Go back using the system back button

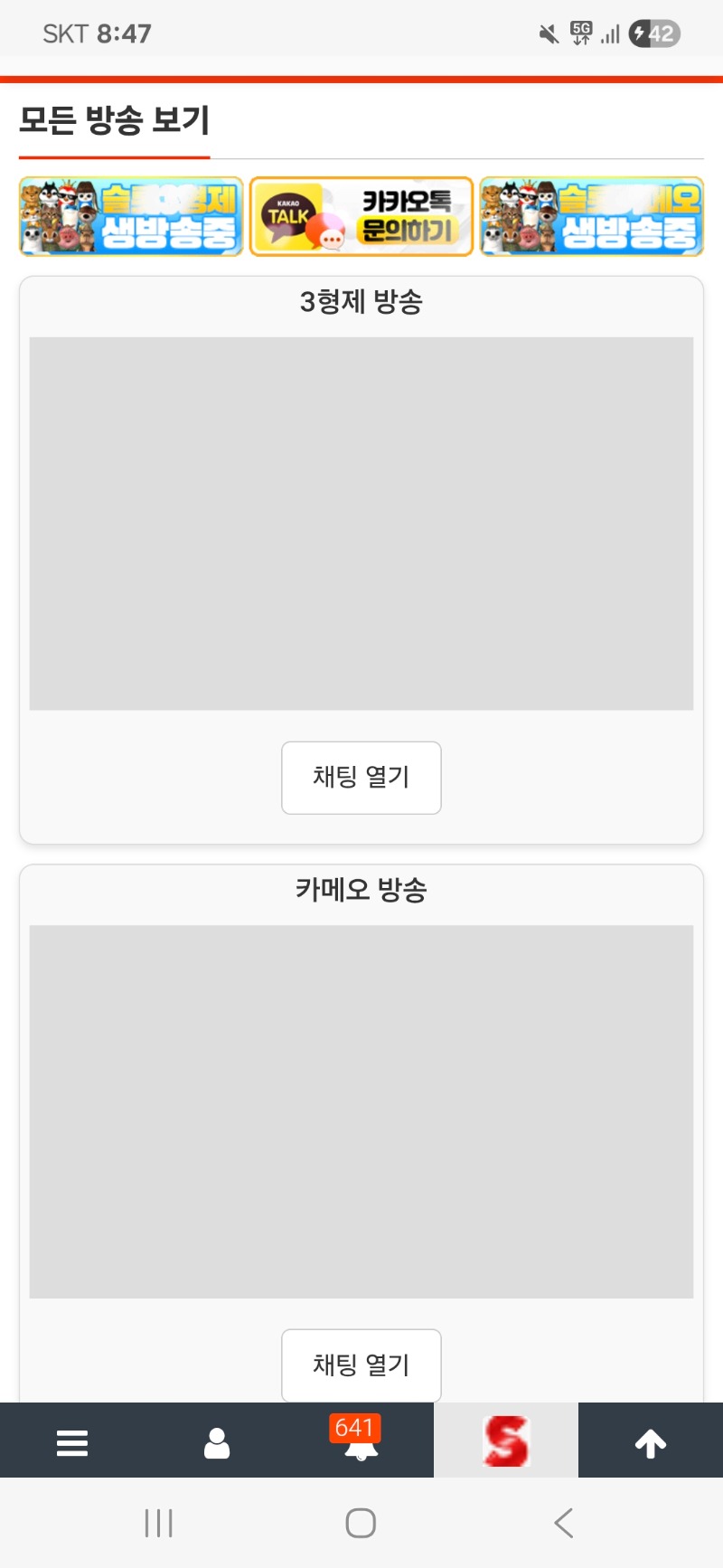564,1523
